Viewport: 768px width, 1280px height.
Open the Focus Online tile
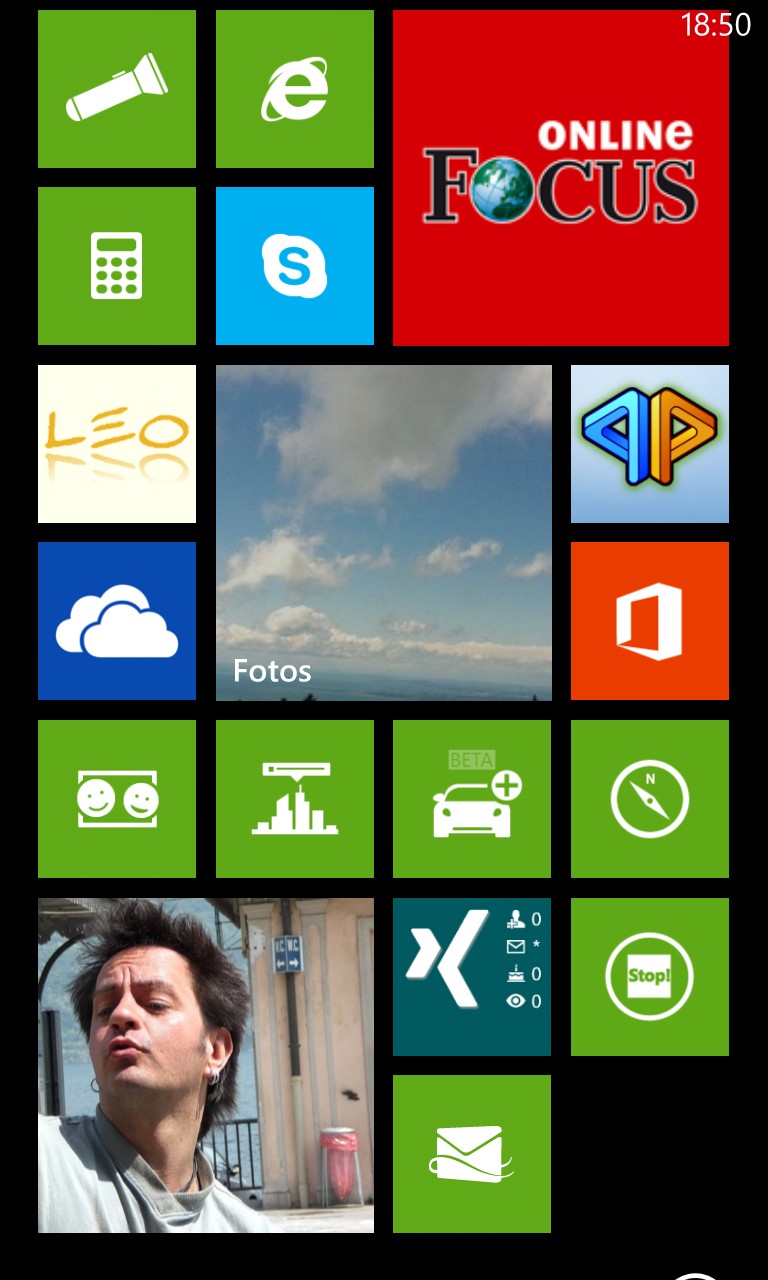coord(561,178)
